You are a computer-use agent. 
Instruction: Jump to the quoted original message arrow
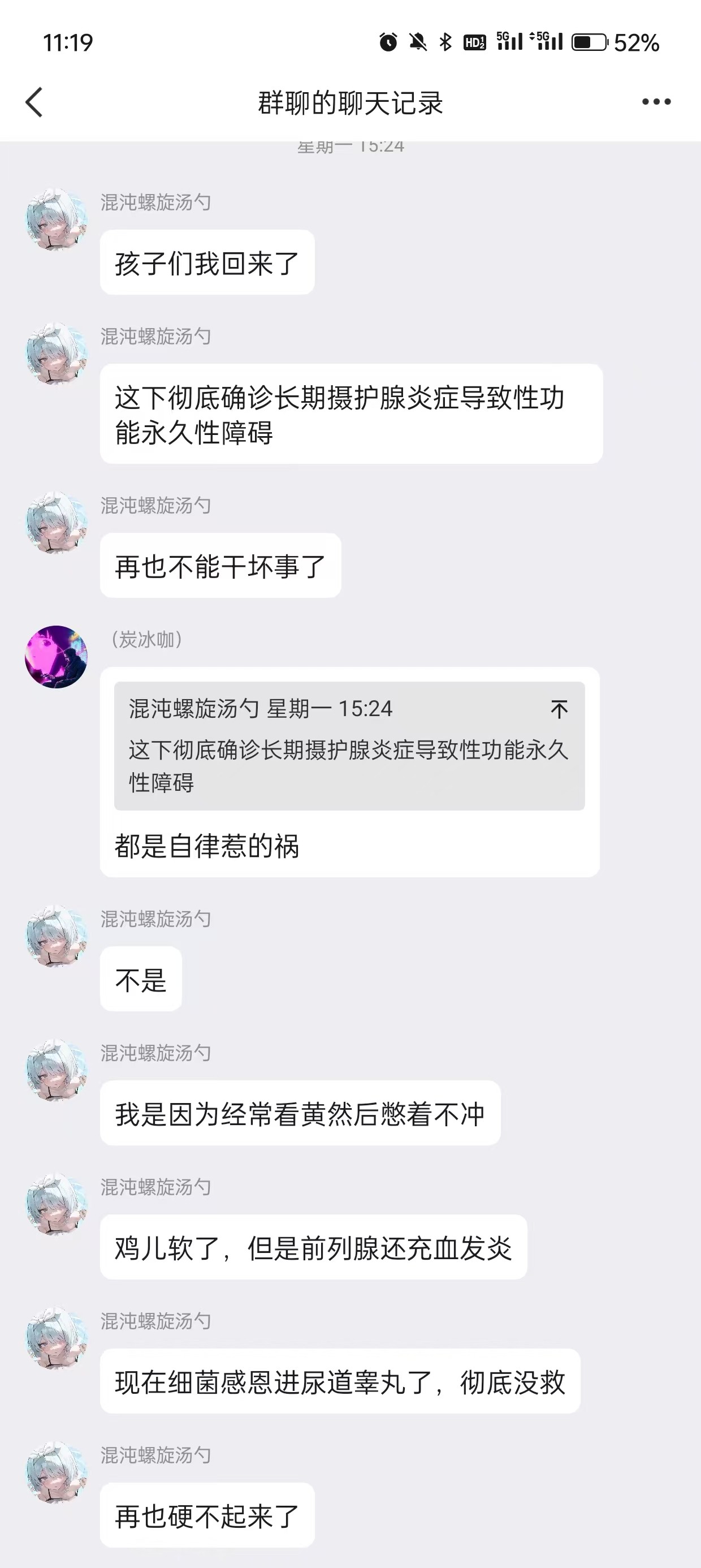pos(559,709)
